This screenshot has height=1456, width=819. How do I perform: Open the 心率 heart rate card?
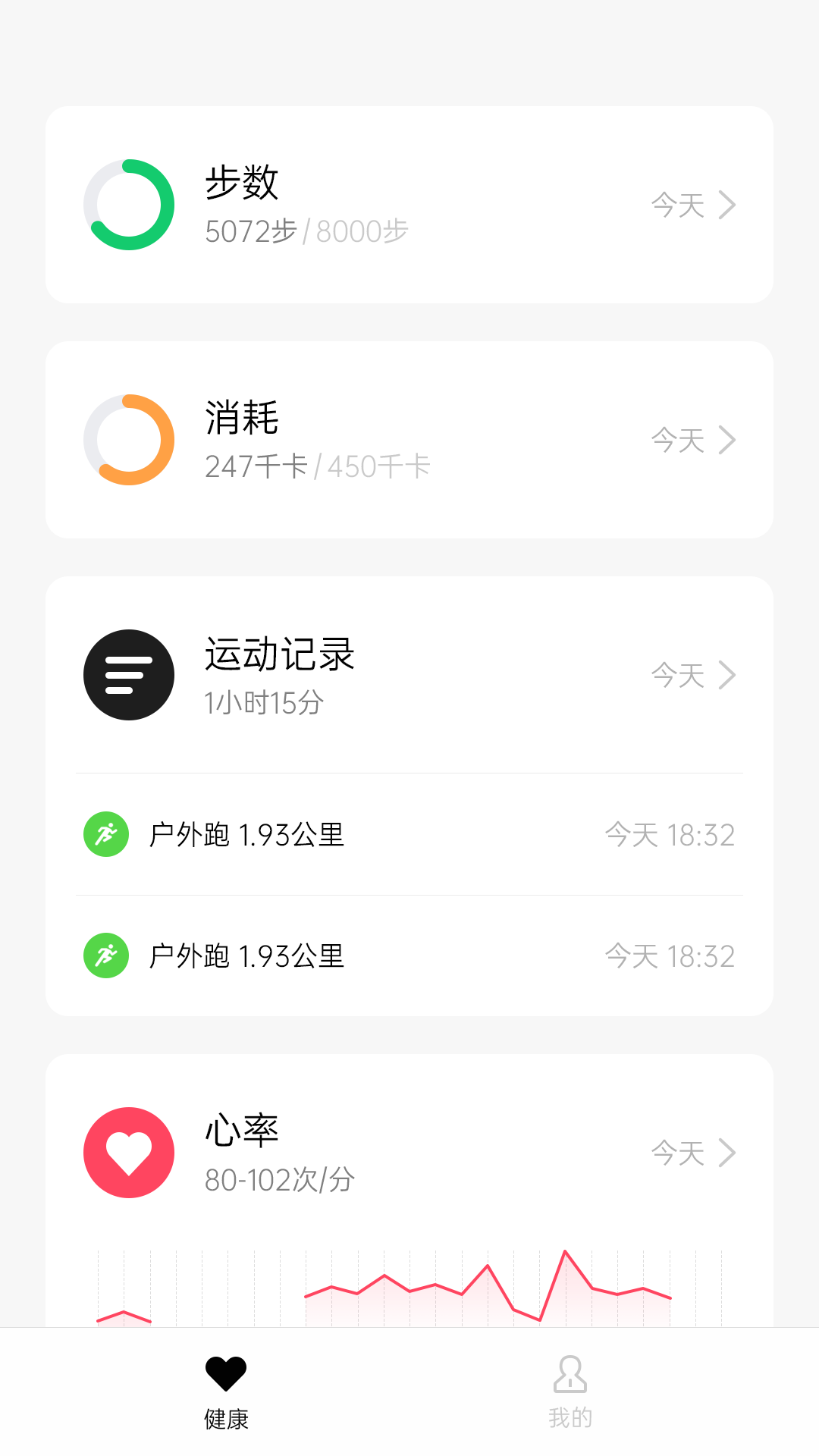[x=409, y=1153]
